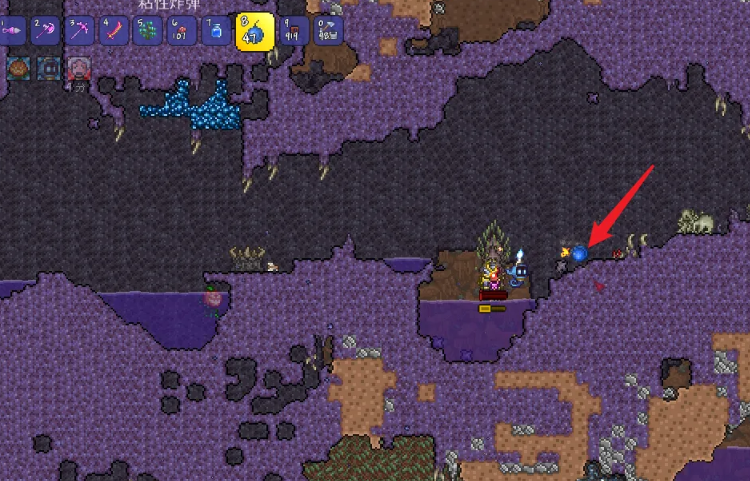Select the blue potion in slot 7
The height and width of the screenshot is (481, 750).
215,30
